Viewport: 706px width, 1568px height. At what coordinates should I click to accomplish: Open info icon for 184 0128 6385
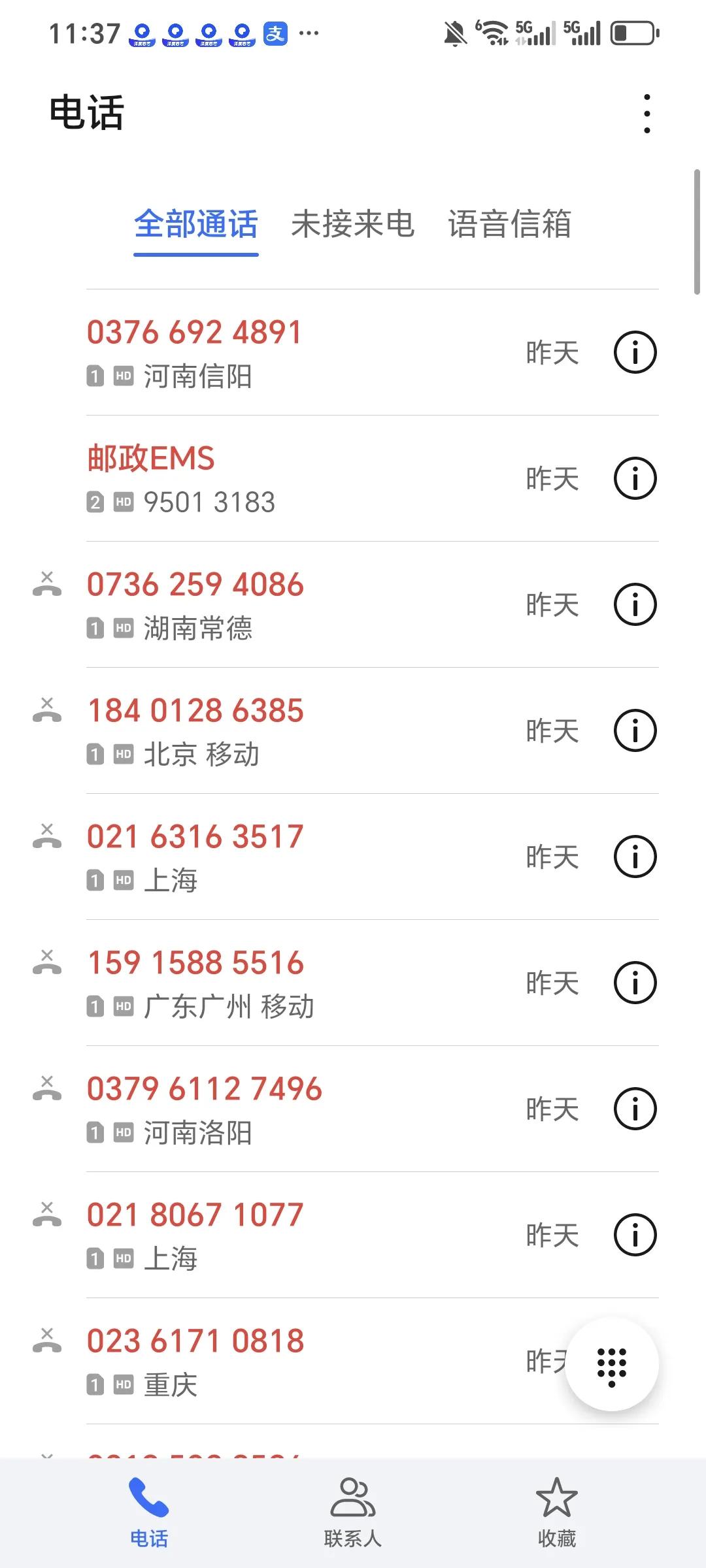coord(635,731)
